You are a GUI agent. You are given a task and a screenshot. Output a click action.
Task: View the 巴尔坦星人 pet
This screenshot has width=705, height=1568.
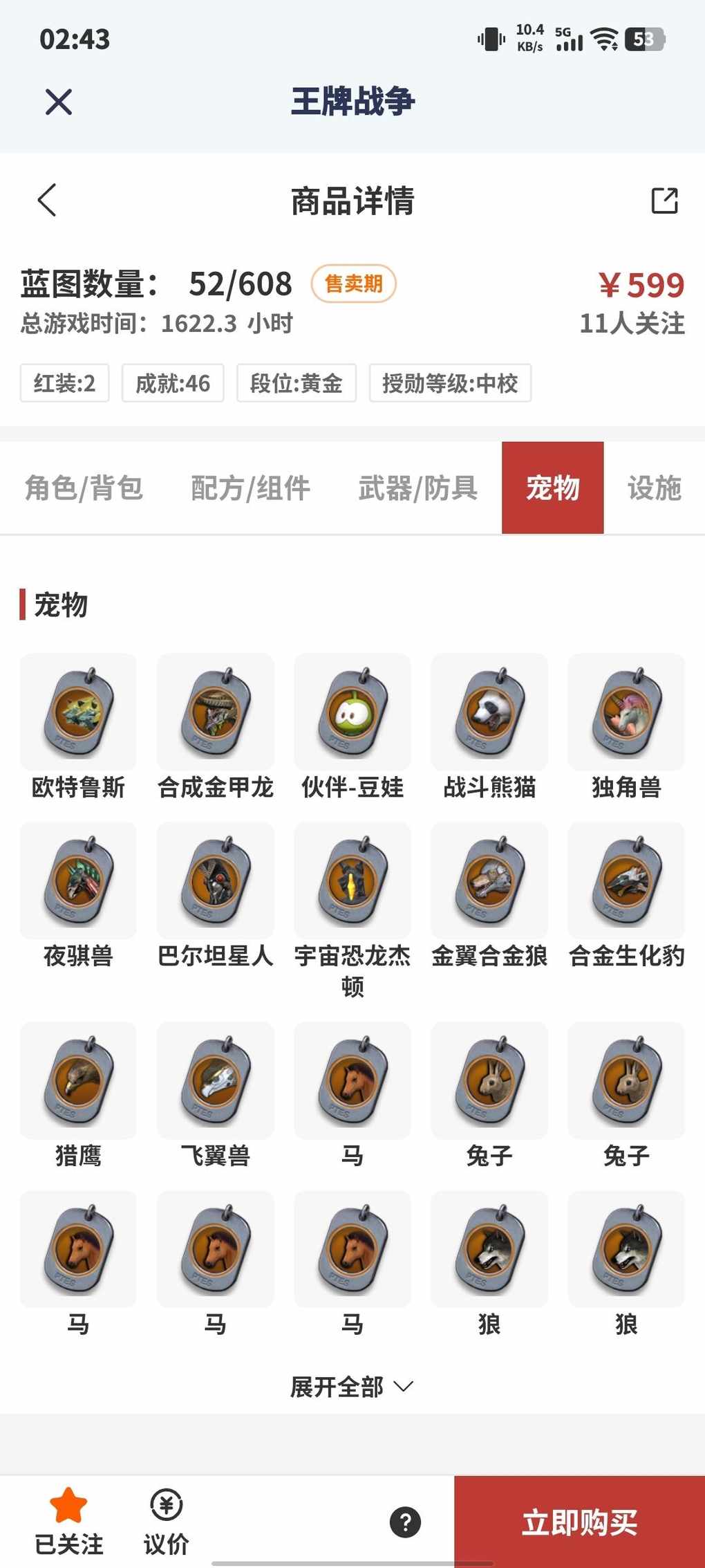(x=215, y=881)
